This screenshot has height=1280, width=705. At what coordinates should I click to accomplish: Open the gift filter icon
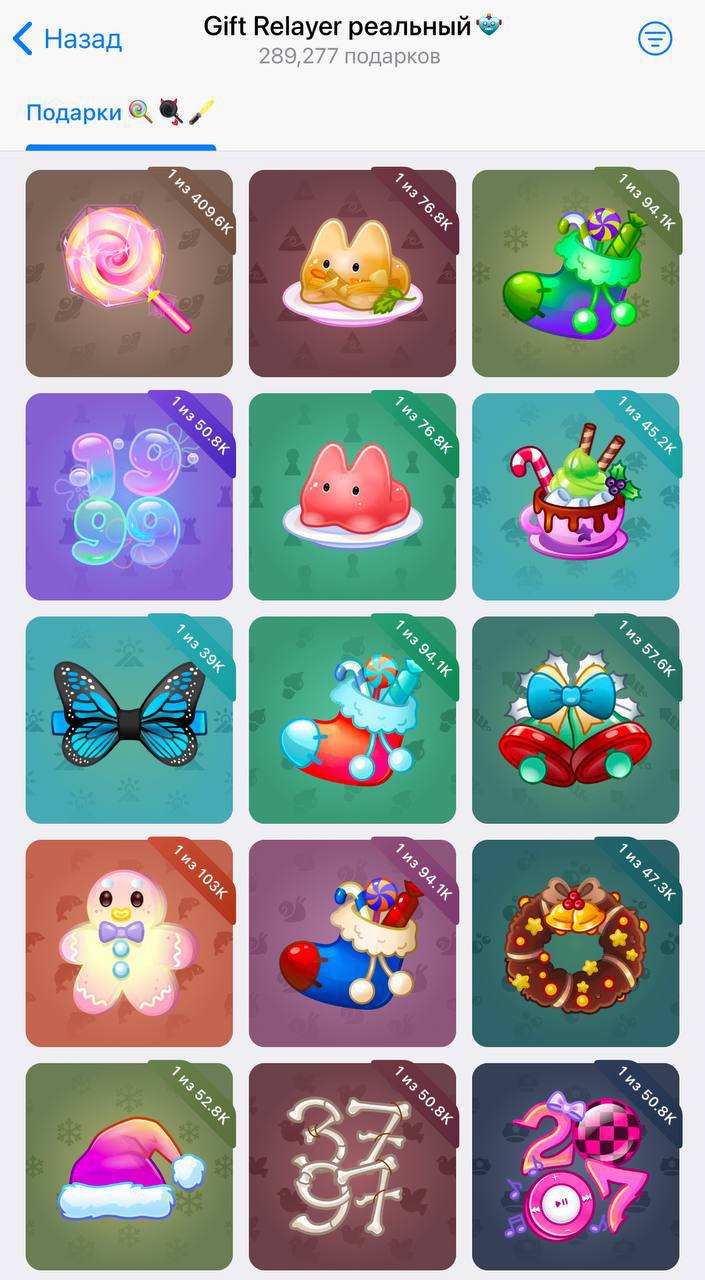pos(655,39)
